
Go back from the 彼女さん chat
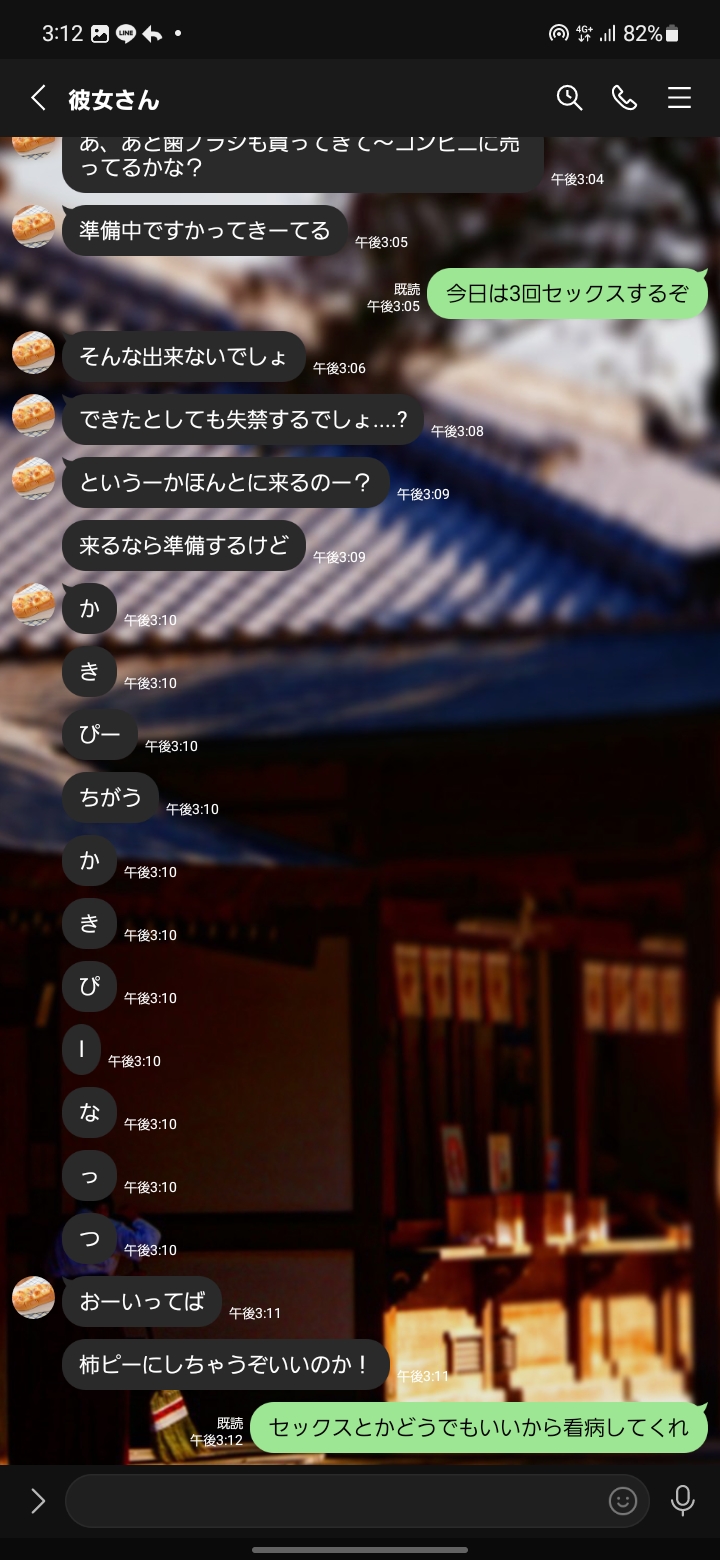click(x=38, y=98)
